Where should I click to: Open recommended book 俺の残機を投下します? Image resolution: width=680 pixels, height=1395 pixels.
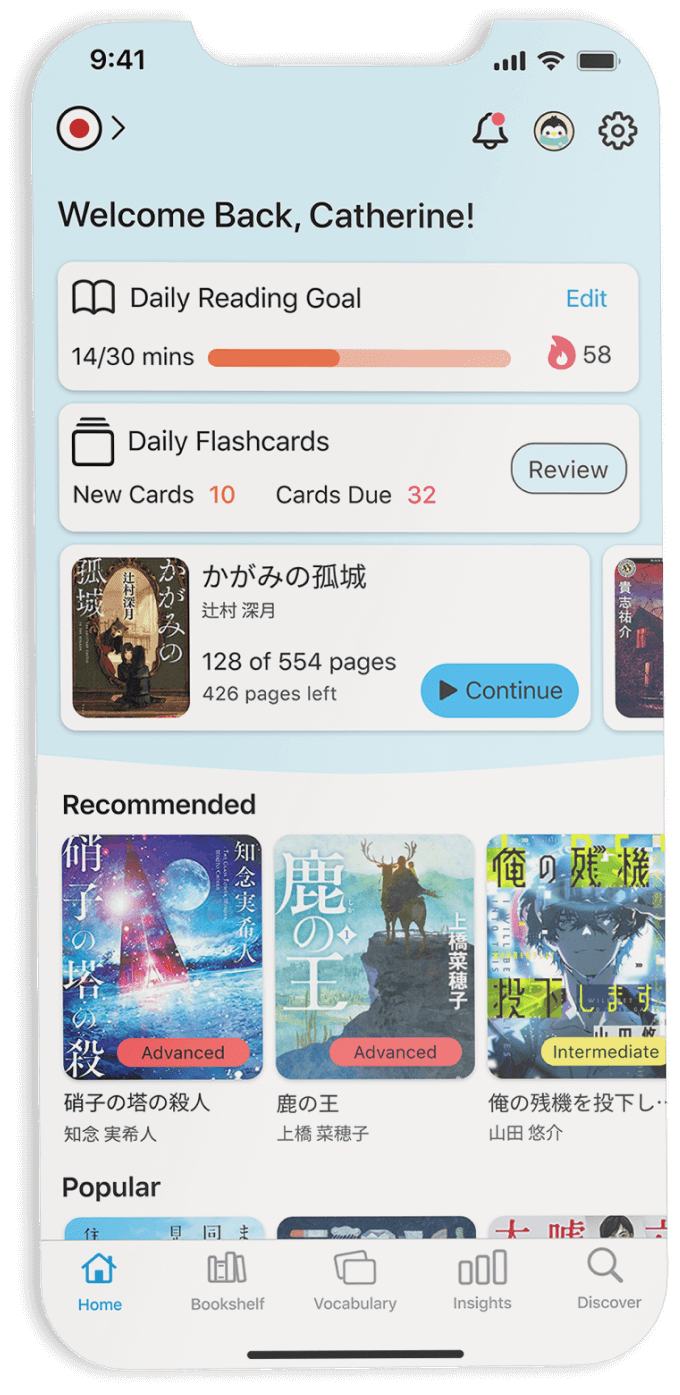(x=575, y=957)
